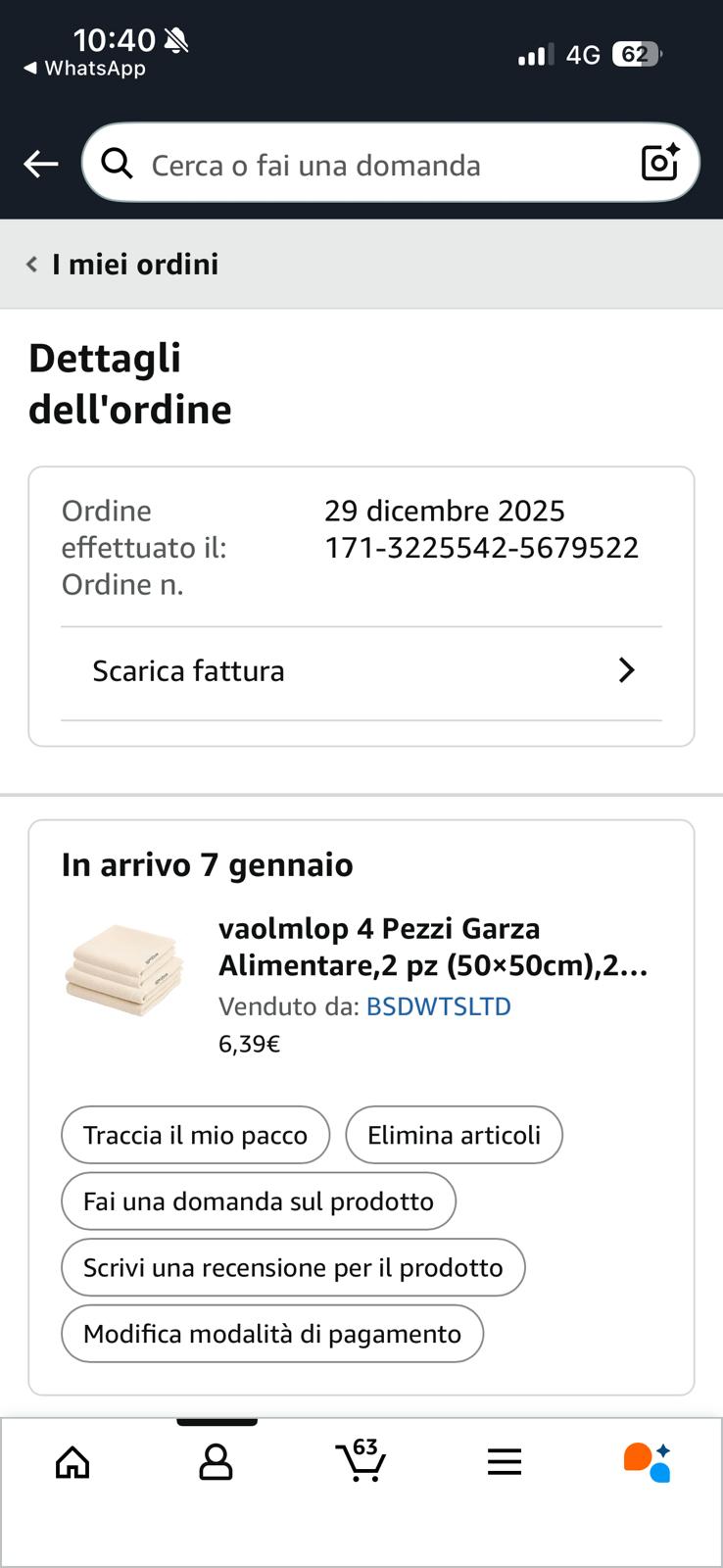The width and height of the screenshot is (723, 1568).
Task: Open the camera lens search icon
Action: (x=659, y=163)
